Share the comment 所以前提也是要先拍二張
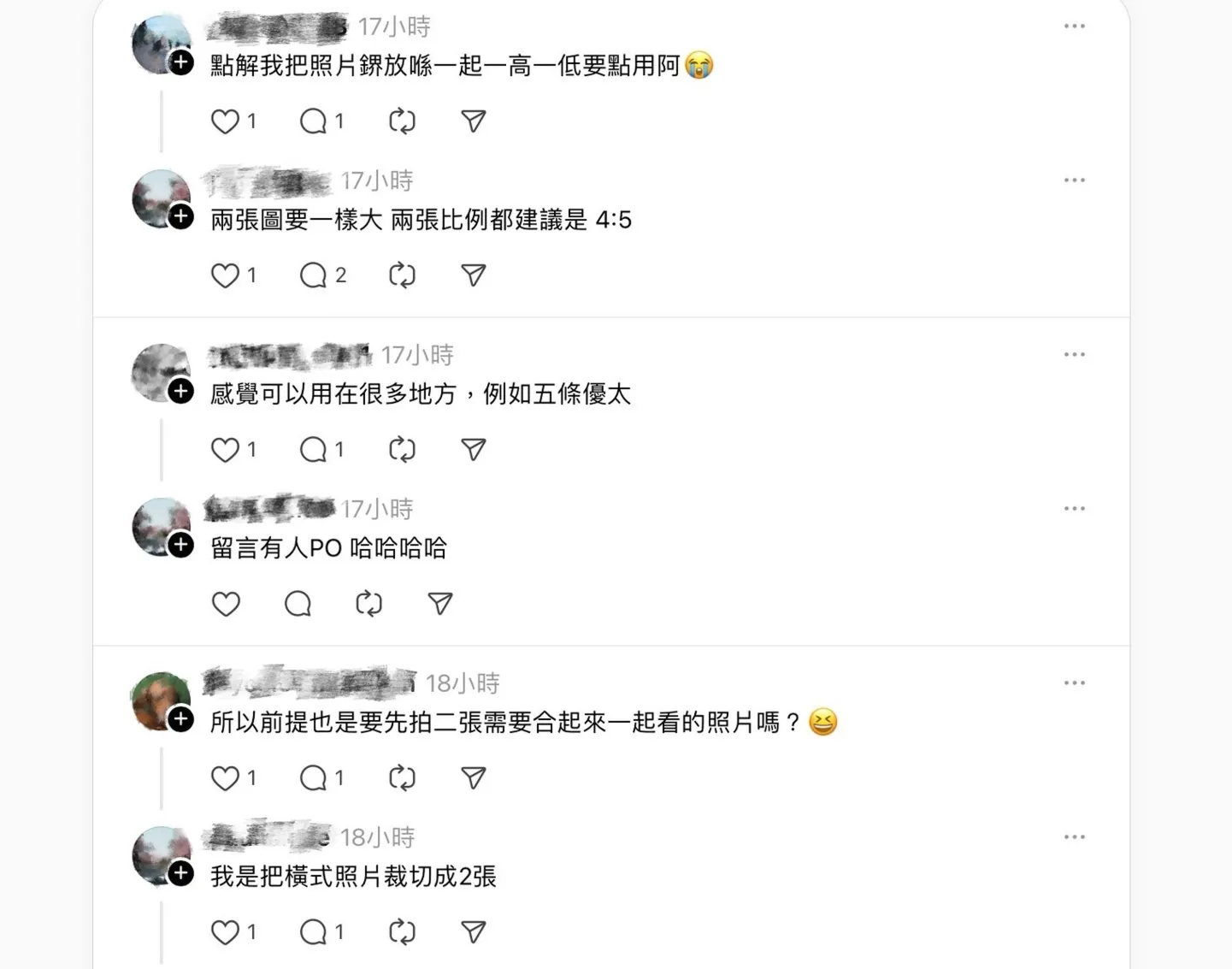The image size is (1232, 969). [x=473, y=778]
